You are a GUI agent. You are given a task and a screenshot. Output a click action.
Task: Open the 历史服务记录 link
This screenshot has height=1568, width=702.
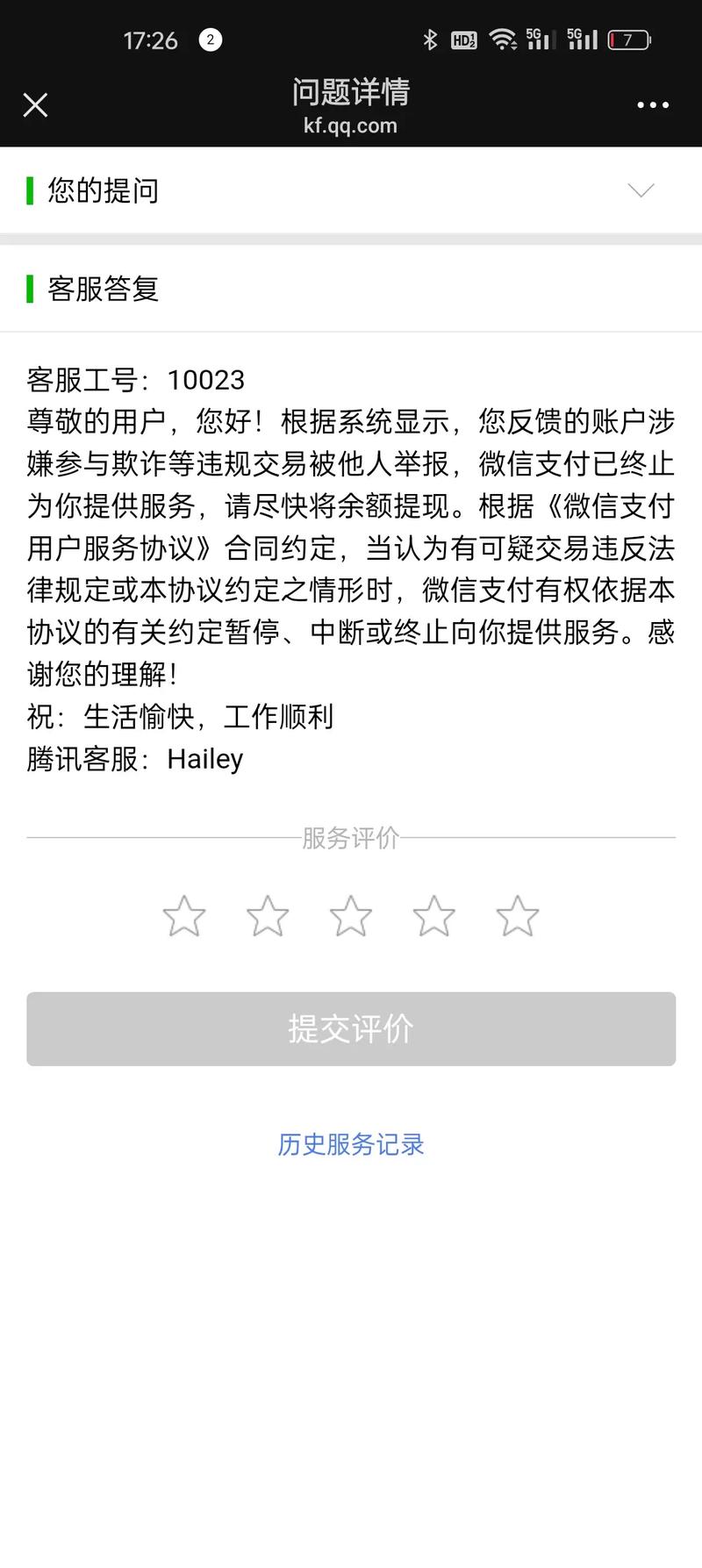click(x=351, y=1144)
